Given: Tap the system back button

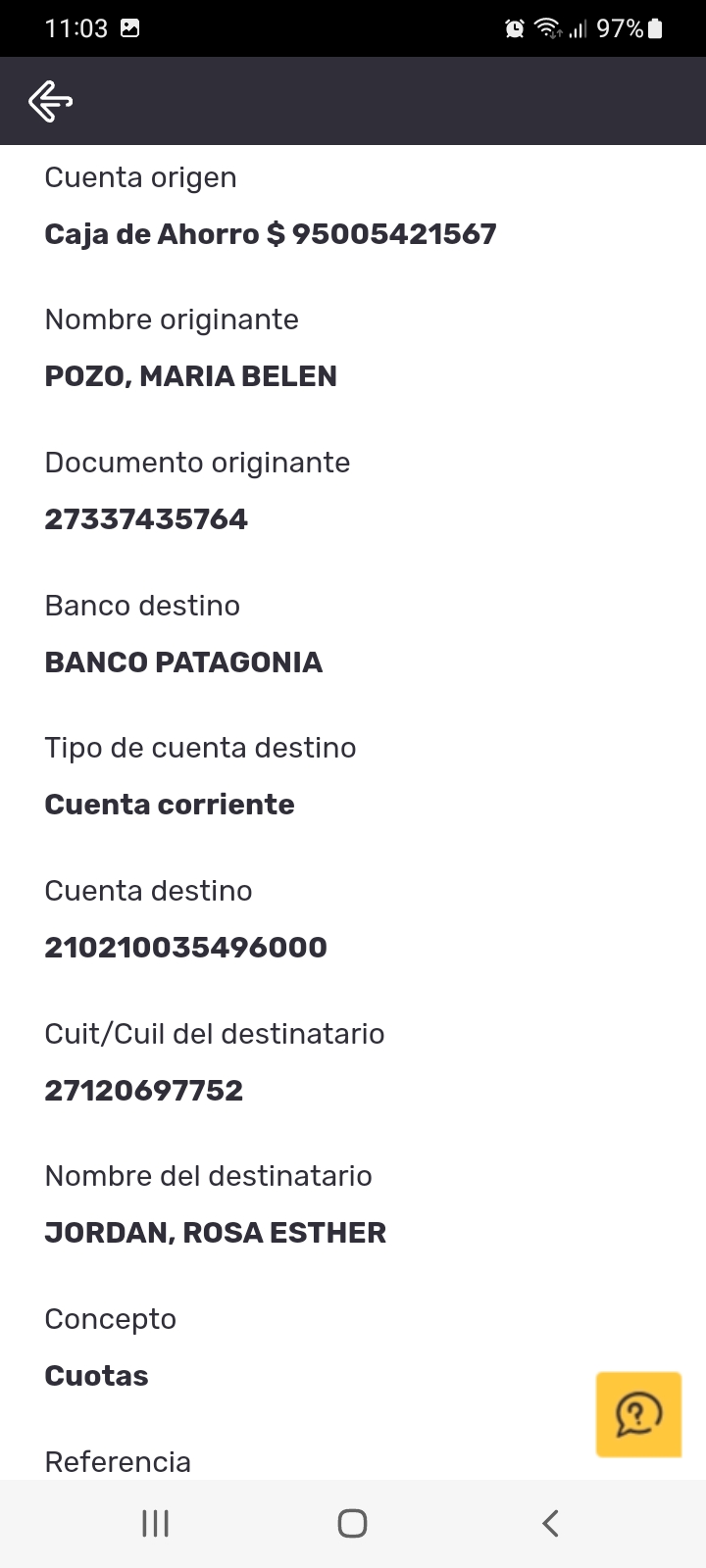Looking at the screenshot, I should (x=550, y=1523).
